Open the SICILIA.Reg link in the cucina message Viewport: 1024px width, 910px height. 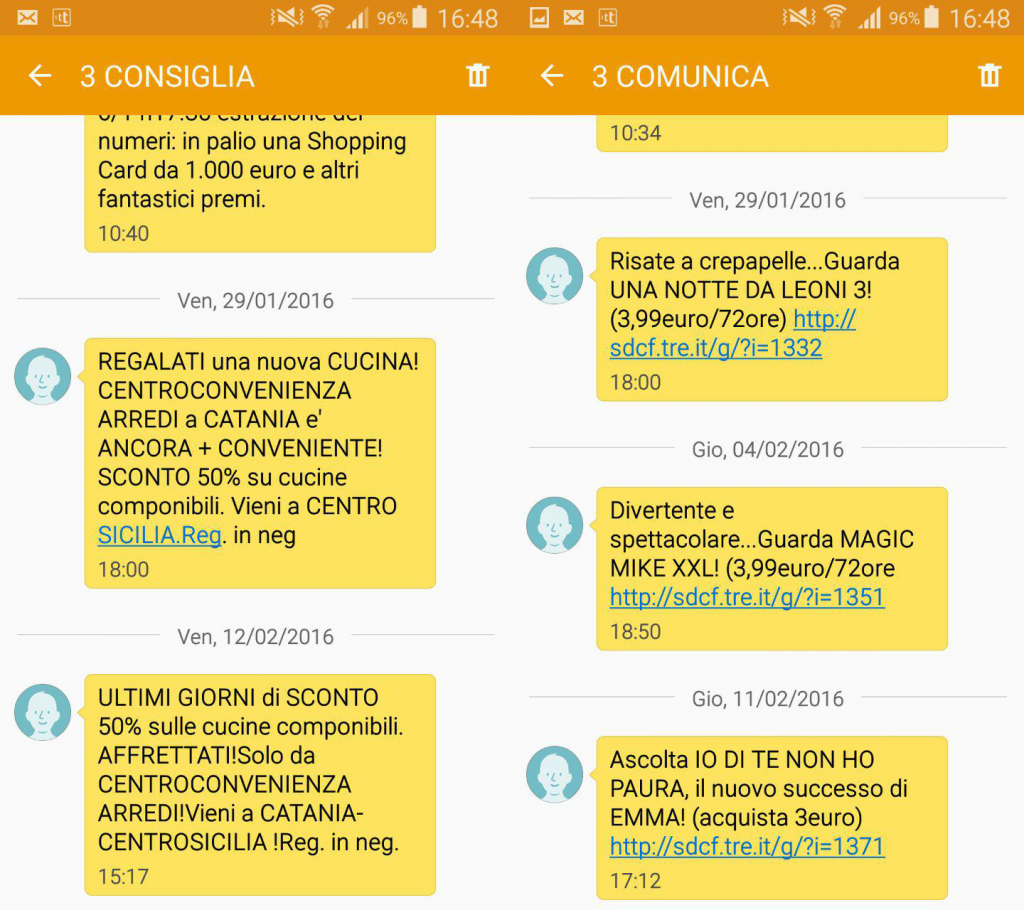click(160, 536)
